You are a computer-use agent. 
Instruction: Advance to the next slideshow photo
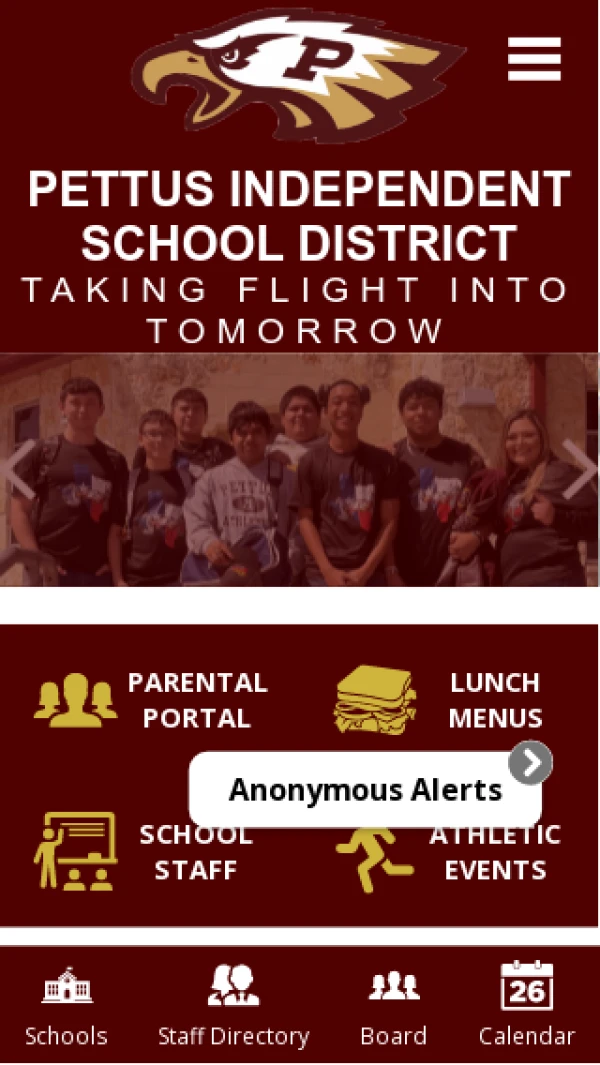(x=578, y=468)
